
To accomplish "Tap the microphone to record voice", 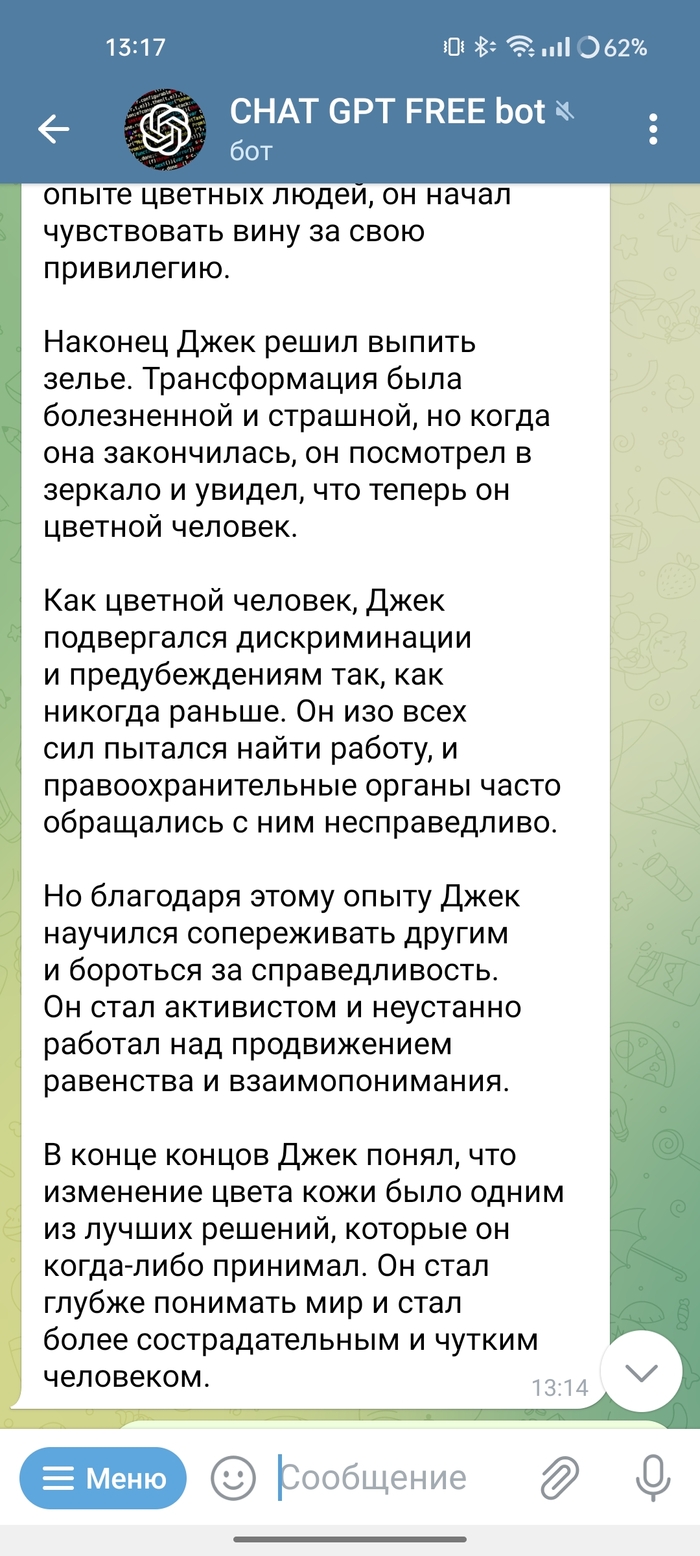I will (653, 1478).
